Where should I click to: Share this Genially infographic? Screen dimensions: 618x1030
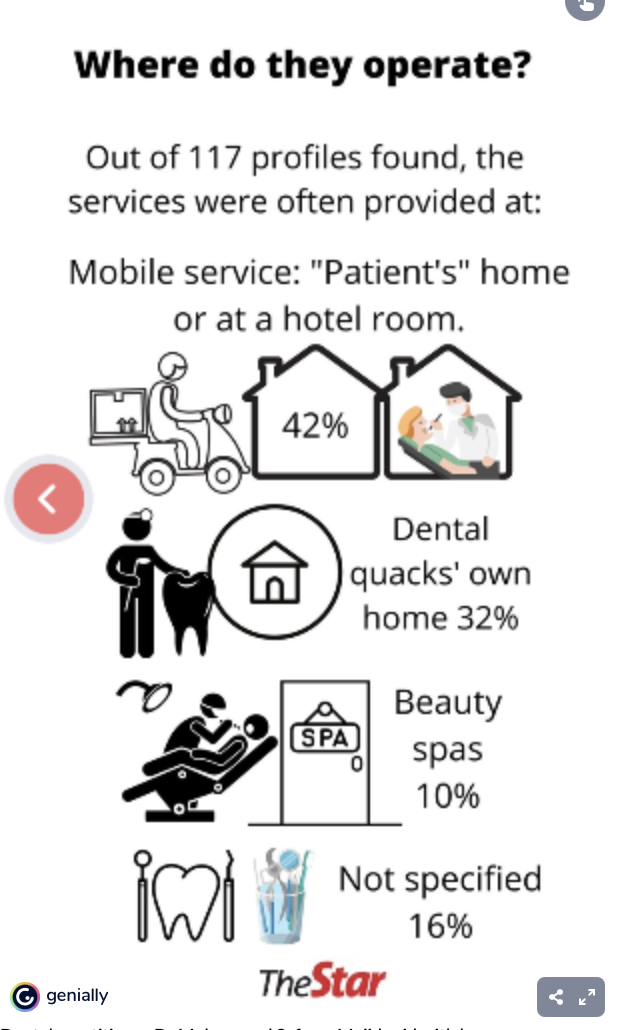tap(556, 996)
